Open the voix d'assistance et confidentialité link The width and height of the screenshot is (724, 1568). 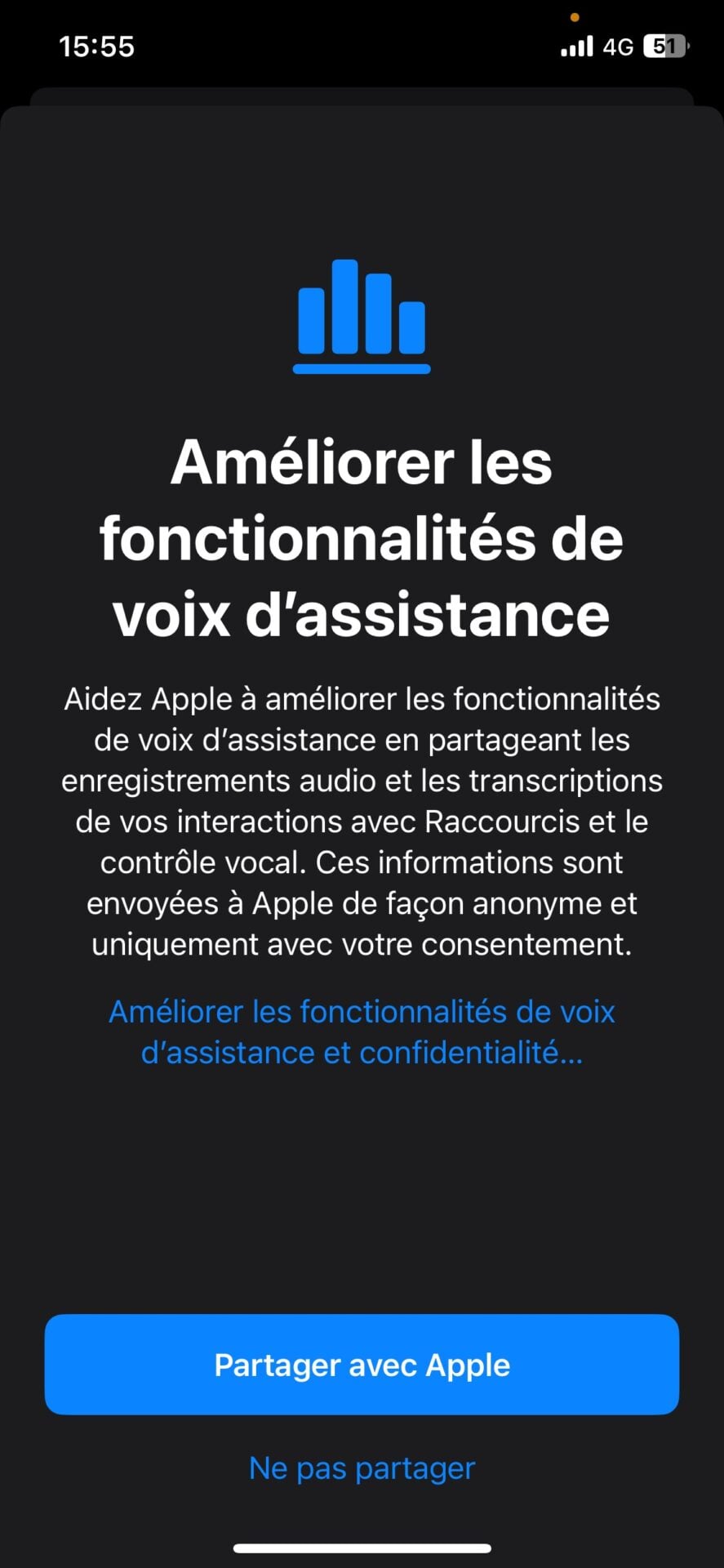coord(362,1032)
